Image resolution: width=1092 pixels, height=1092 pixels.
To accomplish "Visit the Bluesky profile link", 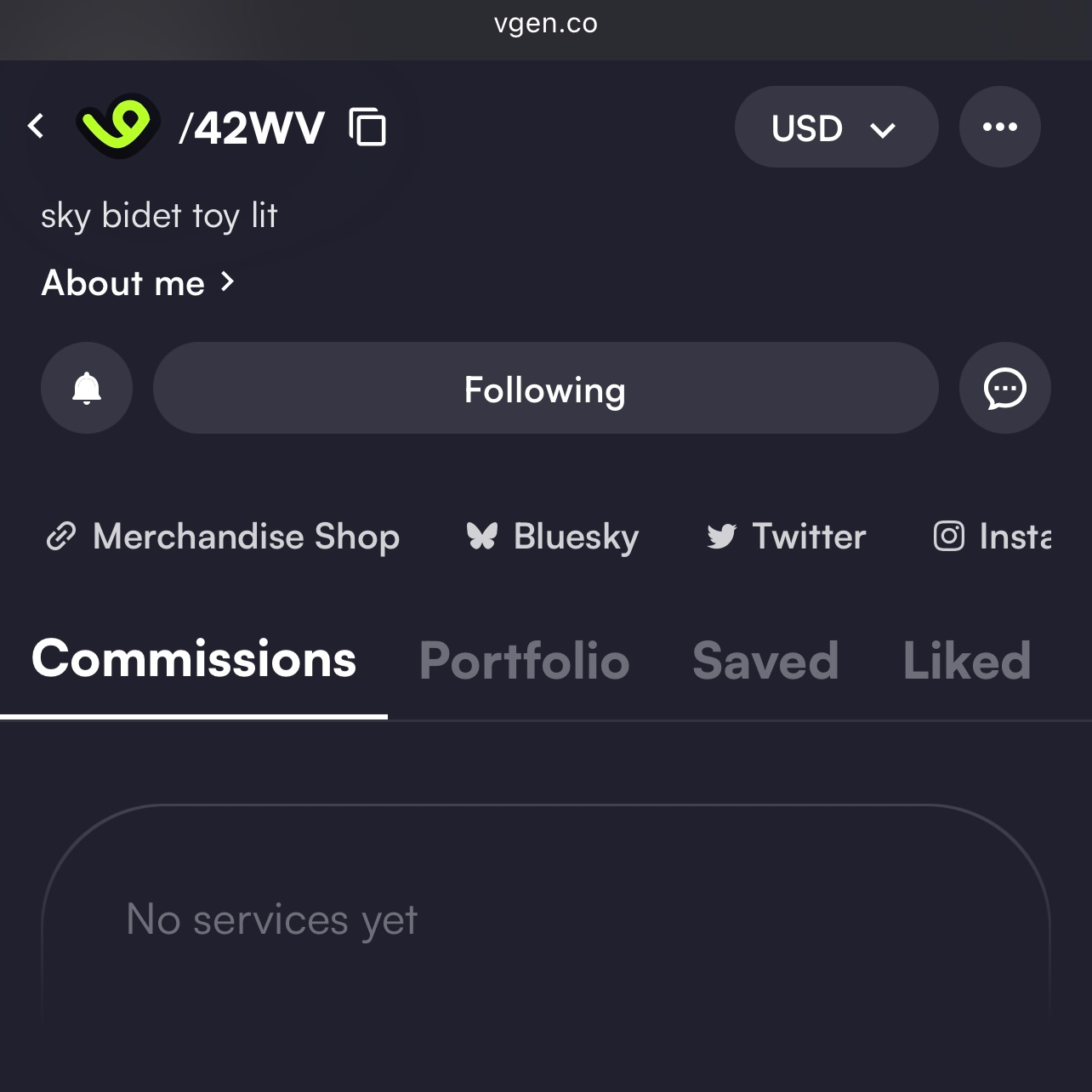I will click(x=553, y=537).
